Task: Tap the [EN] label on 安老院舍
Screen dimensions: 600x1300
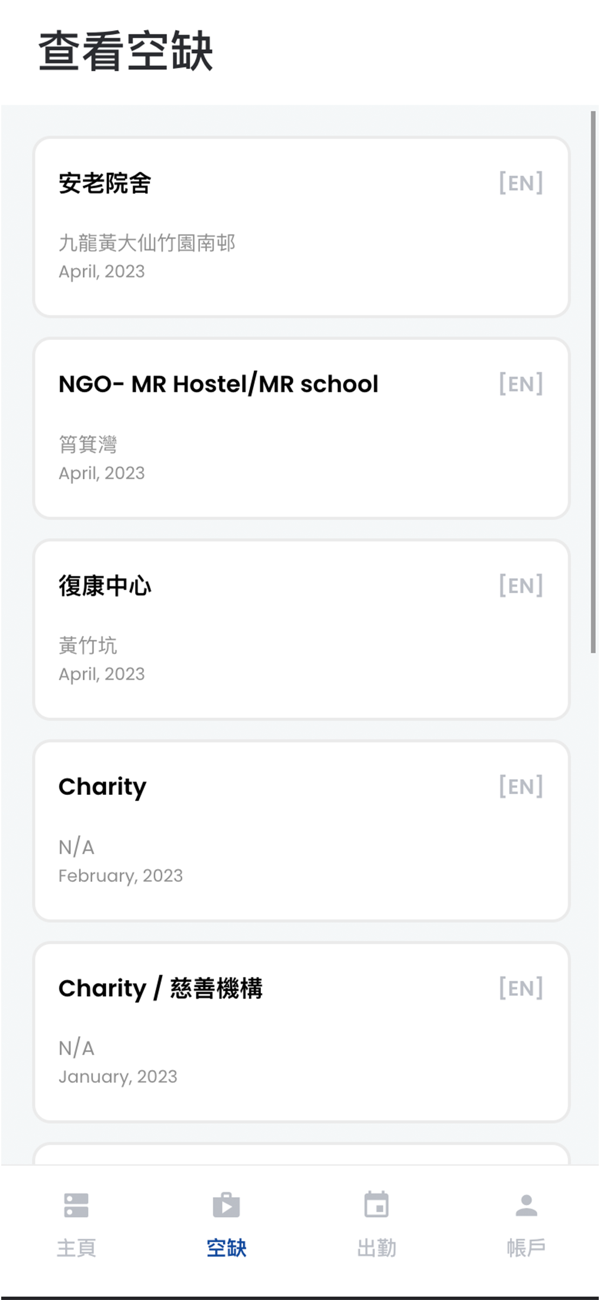Action: [x=521, y=183]
